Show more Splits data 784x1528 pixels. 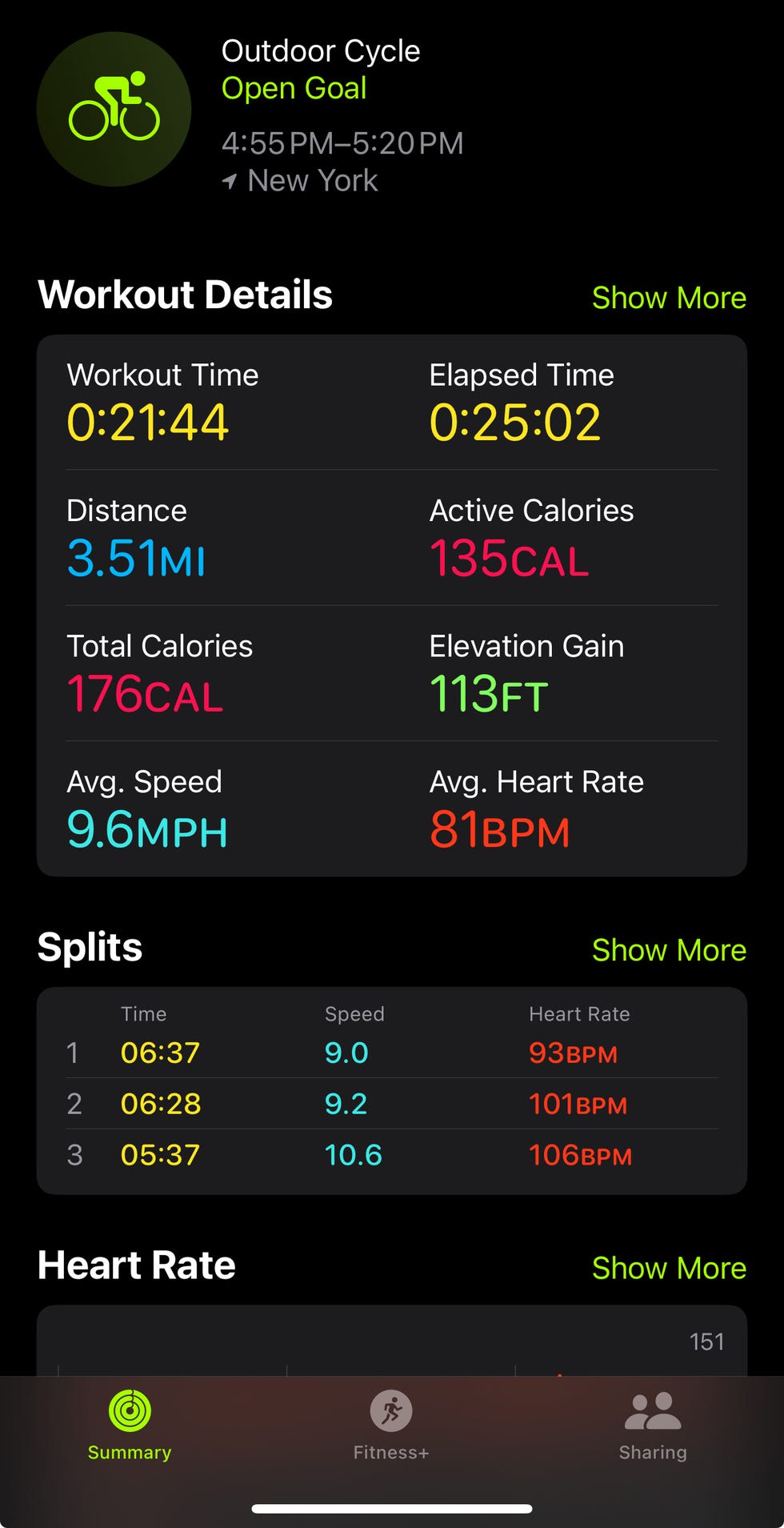coord(669,950)
